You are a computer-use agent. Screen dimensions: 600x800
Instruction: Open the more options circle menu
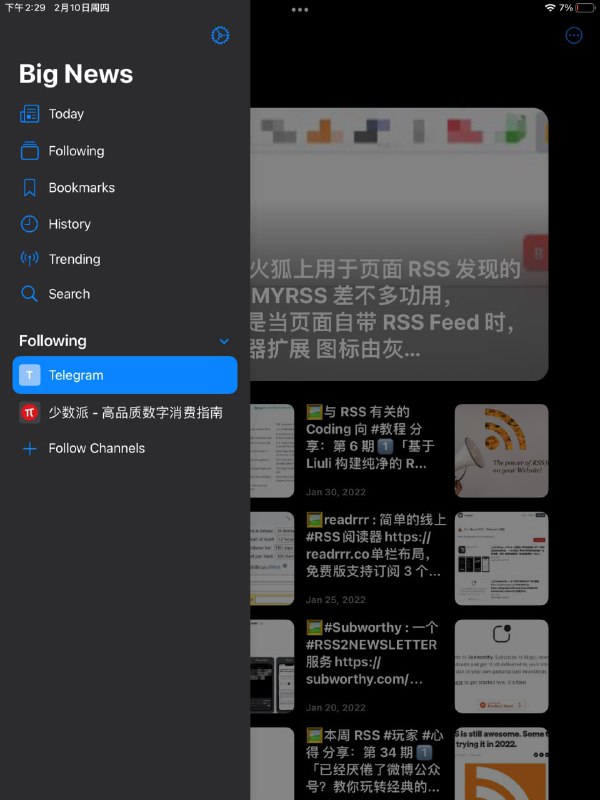574,36
